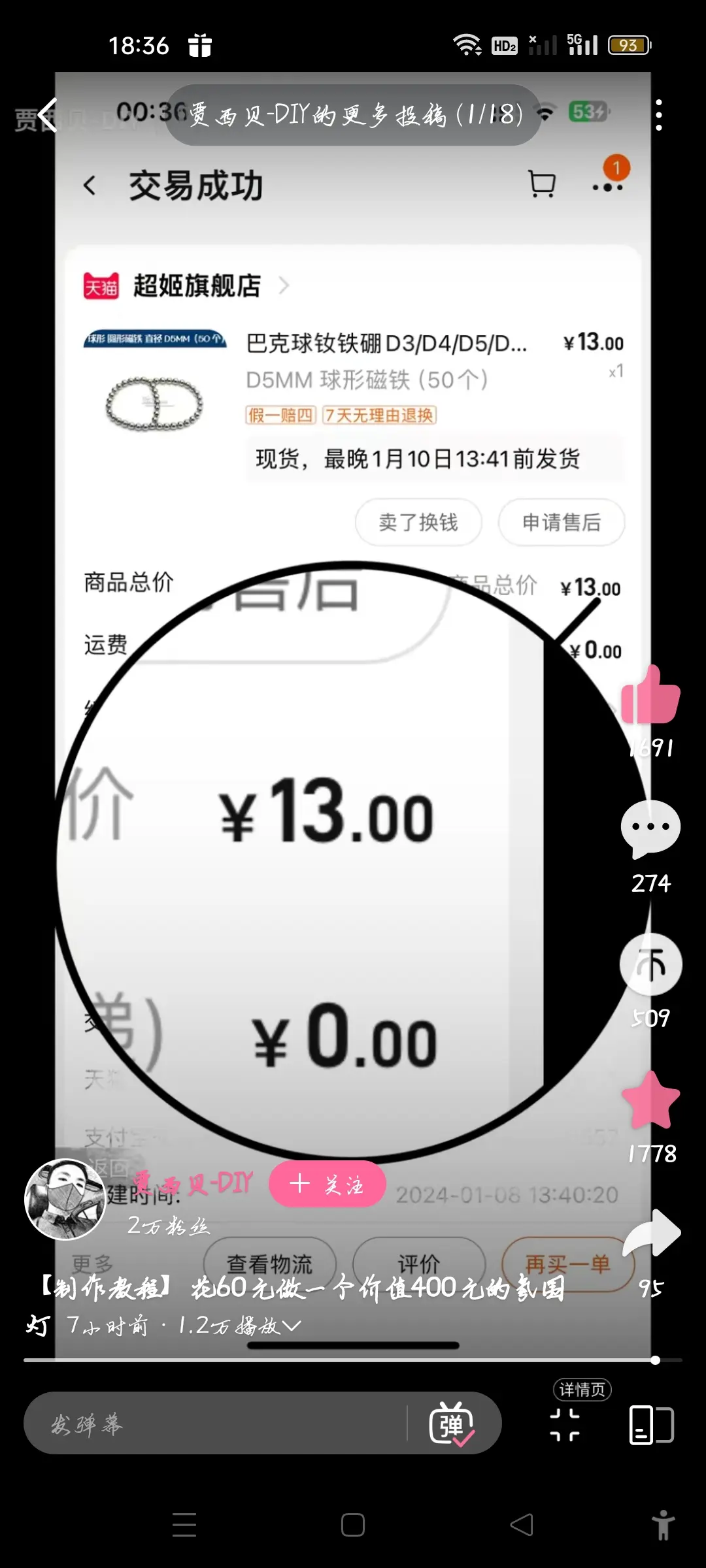The width and height of the screenshot is (706, 1568).
Task: Type a bullet comment in 发弹幕 field
Action: 216,1423
